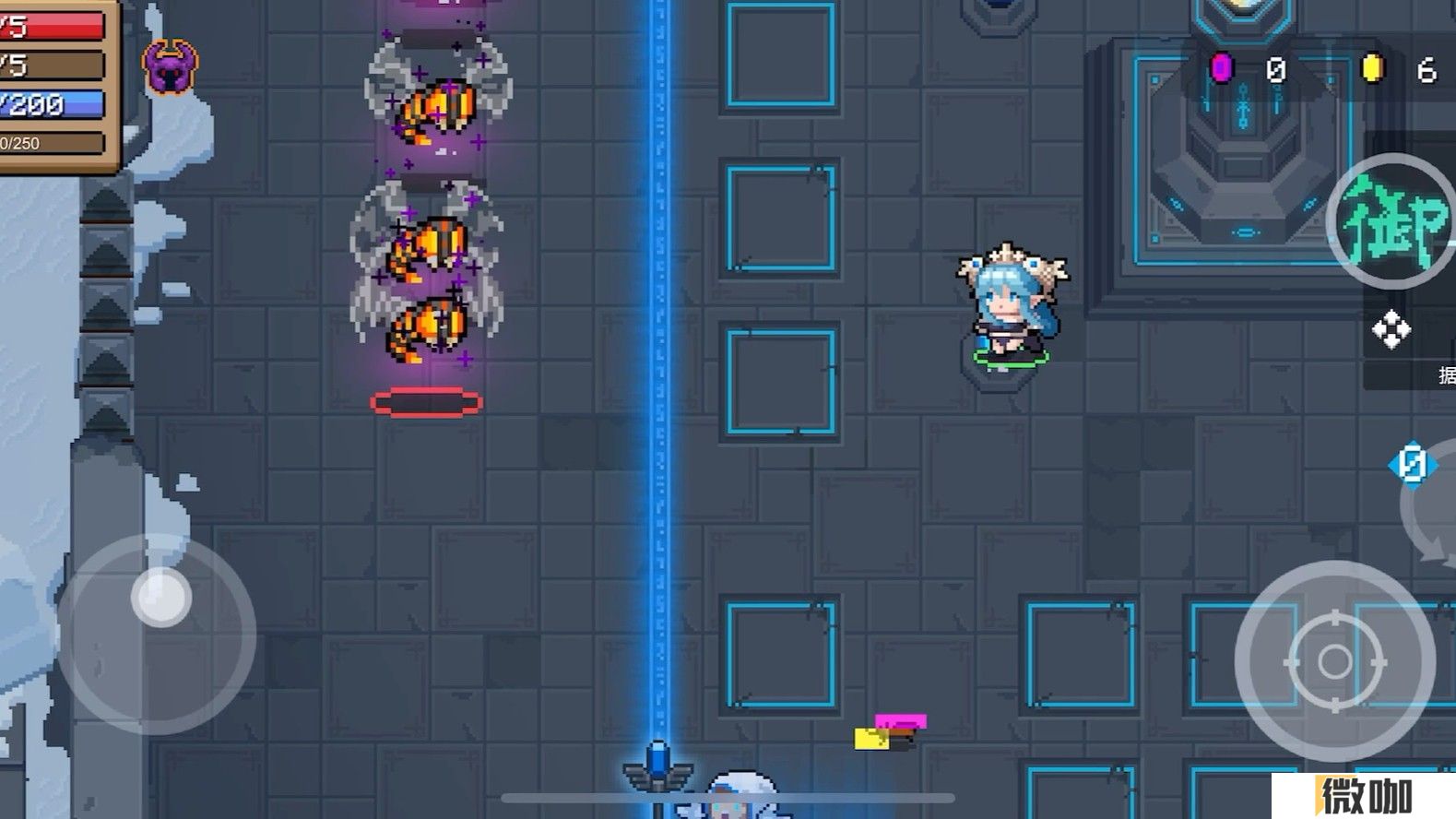Tap the crosshair attack button
This screenshot has height=819, width=1456.
1334,660
